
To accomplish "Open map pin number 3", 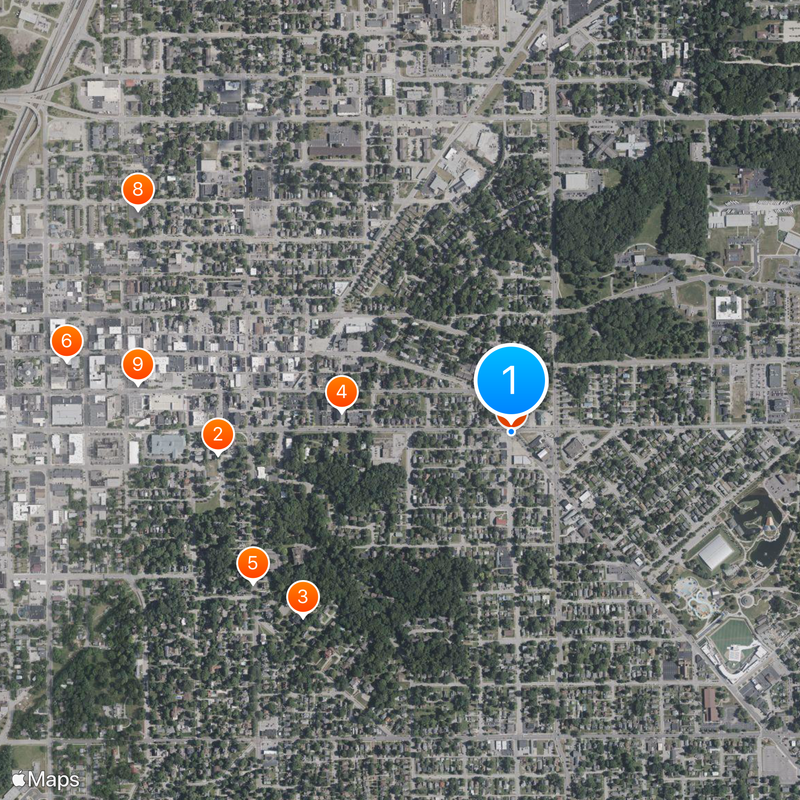I will pyautogui.click(x=303, y=597).
